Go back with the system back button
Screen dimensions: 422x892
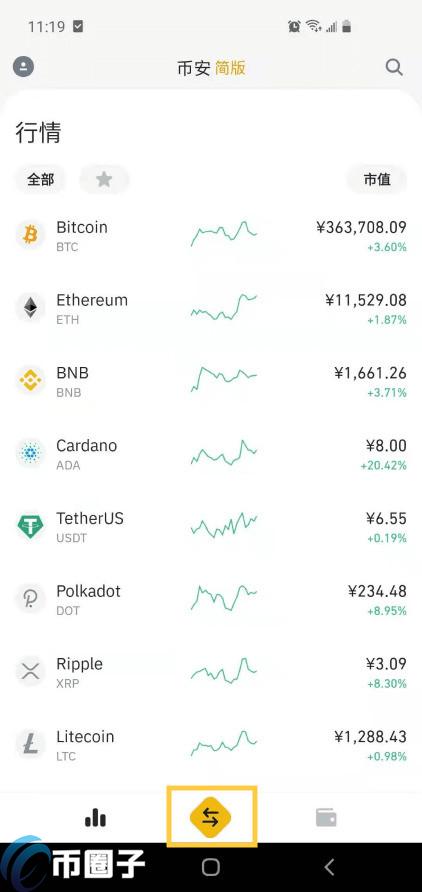[329, 867]
